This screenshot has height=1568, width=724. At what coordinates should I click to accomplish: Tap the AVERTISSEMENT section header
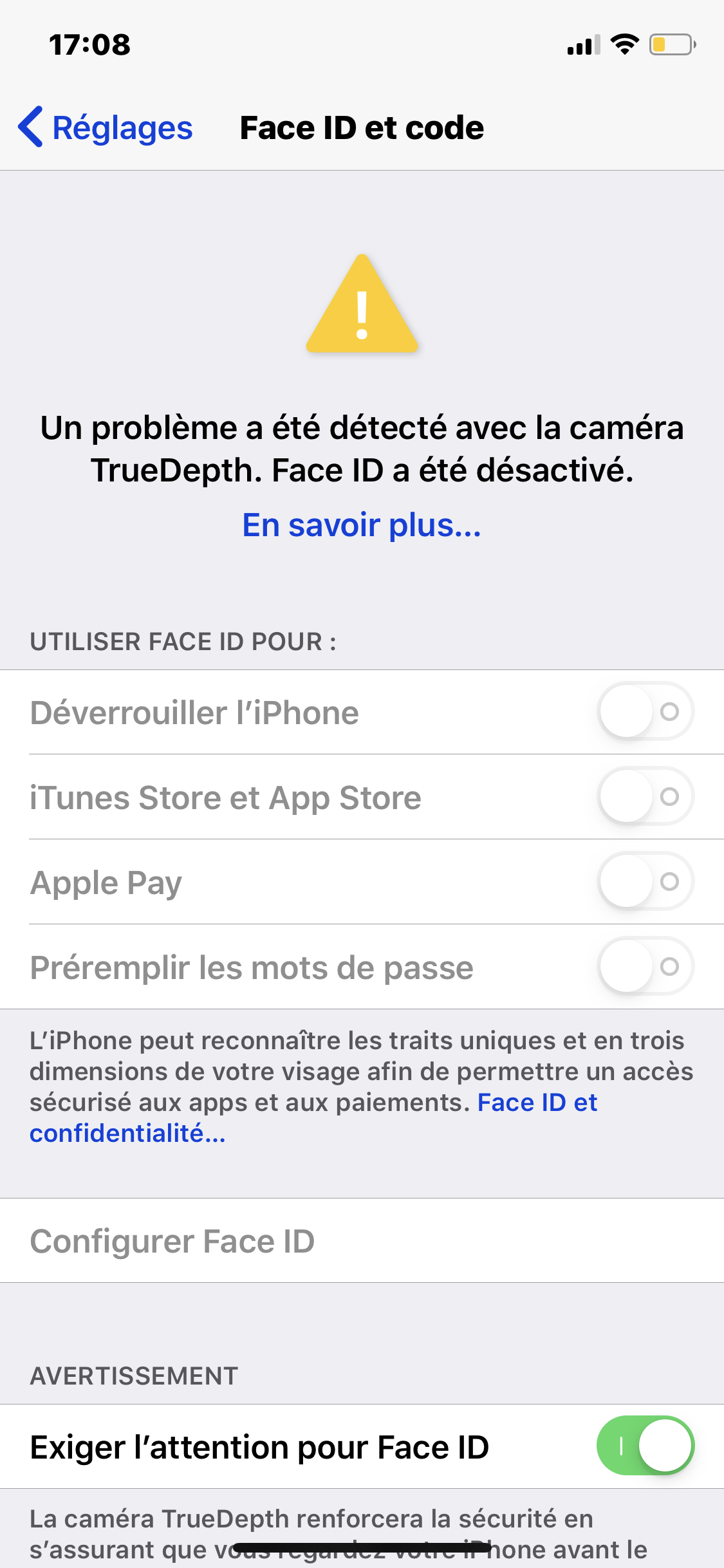134,1376
